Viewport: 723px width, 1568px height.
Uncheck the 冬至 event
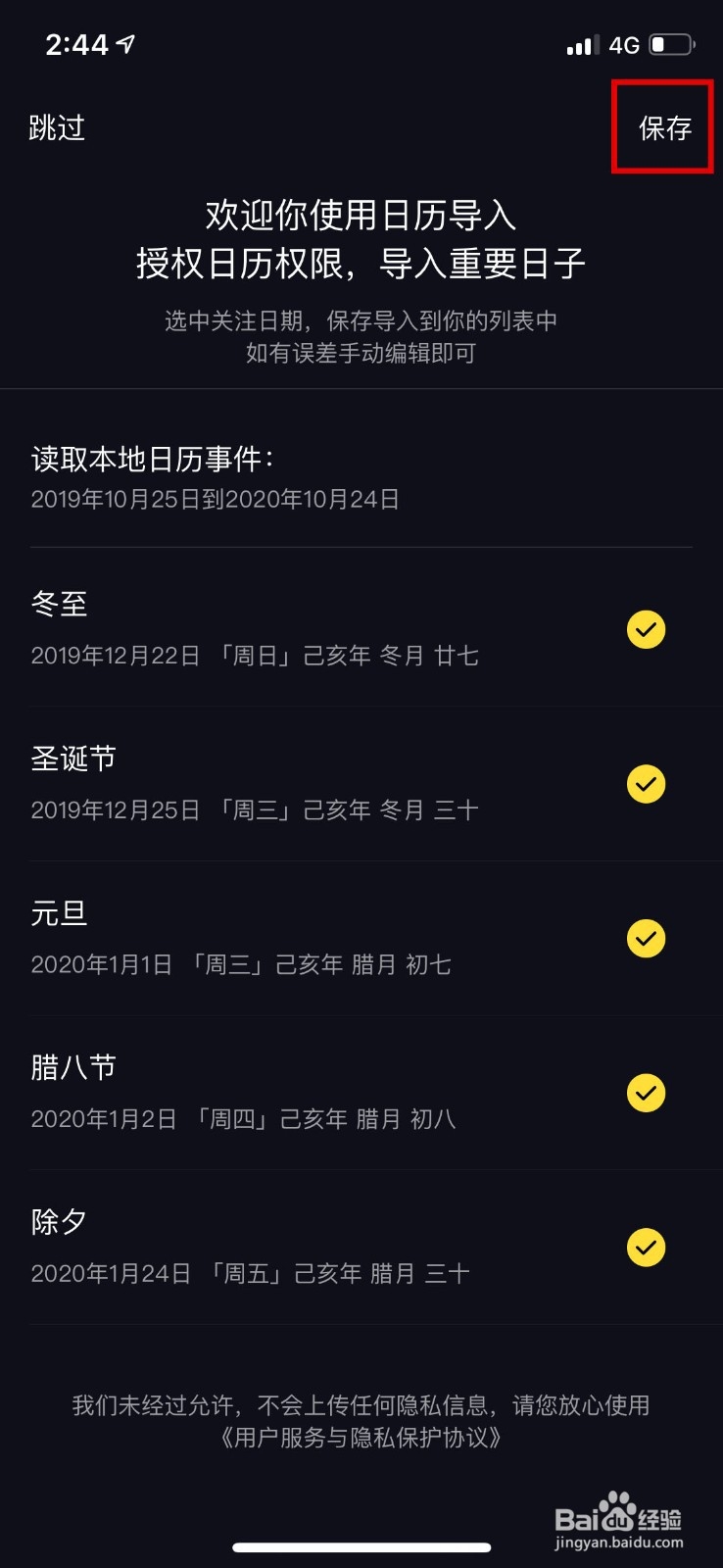coord(646,629)
